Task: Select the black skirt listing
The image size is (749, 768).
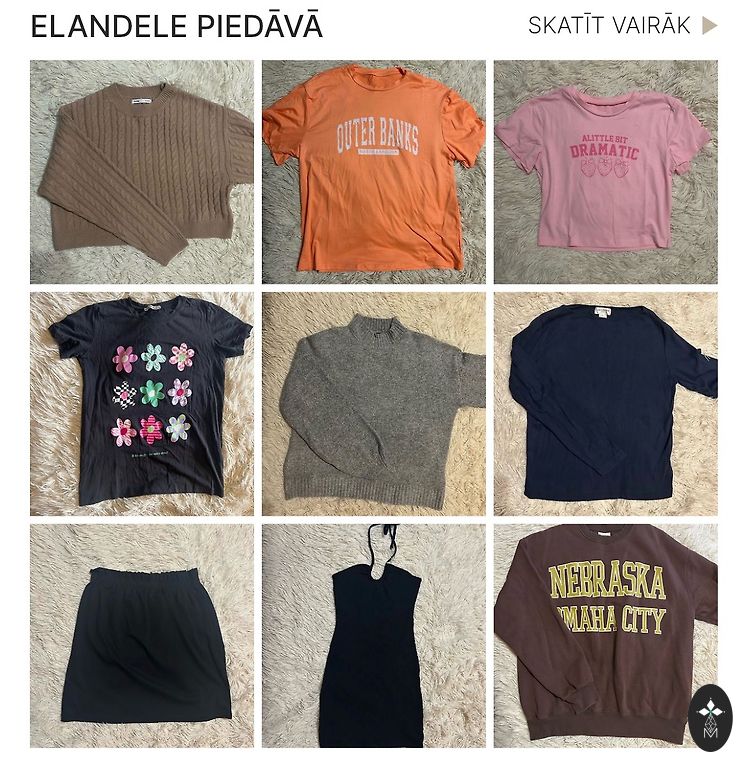Action: point(141,635)
